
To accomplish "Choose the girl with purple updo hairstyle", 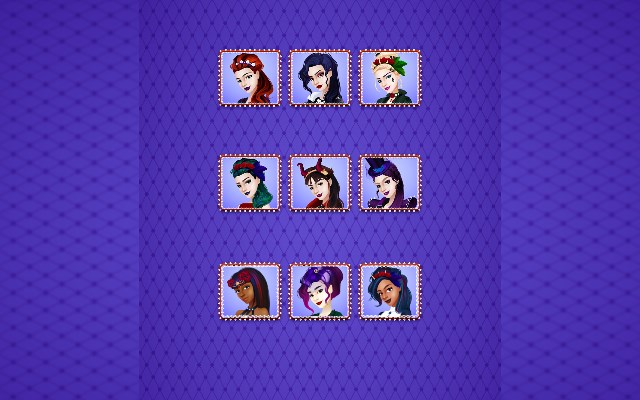I will [x=320, y=291].
